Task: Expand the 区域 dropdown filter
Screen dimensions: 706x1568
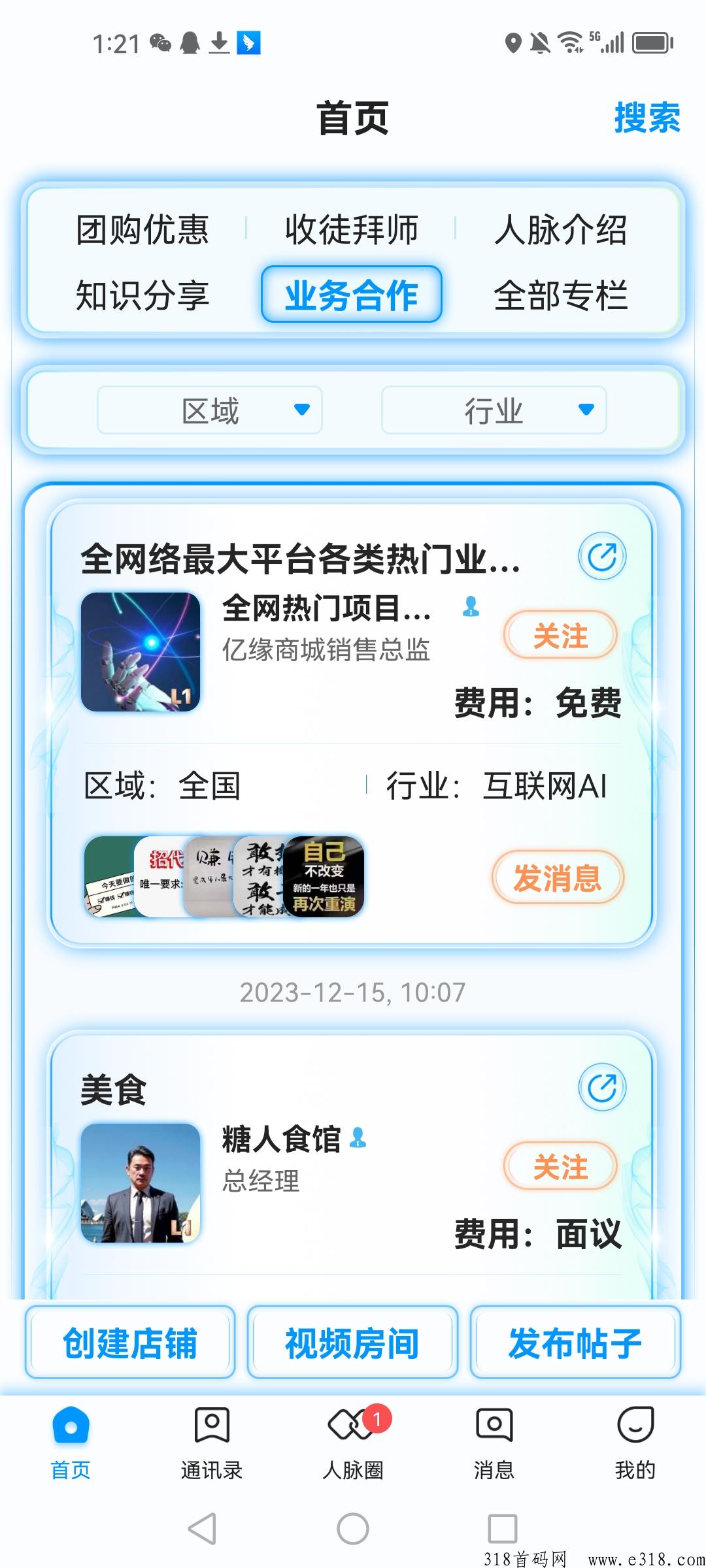Action: click(210, 410)
